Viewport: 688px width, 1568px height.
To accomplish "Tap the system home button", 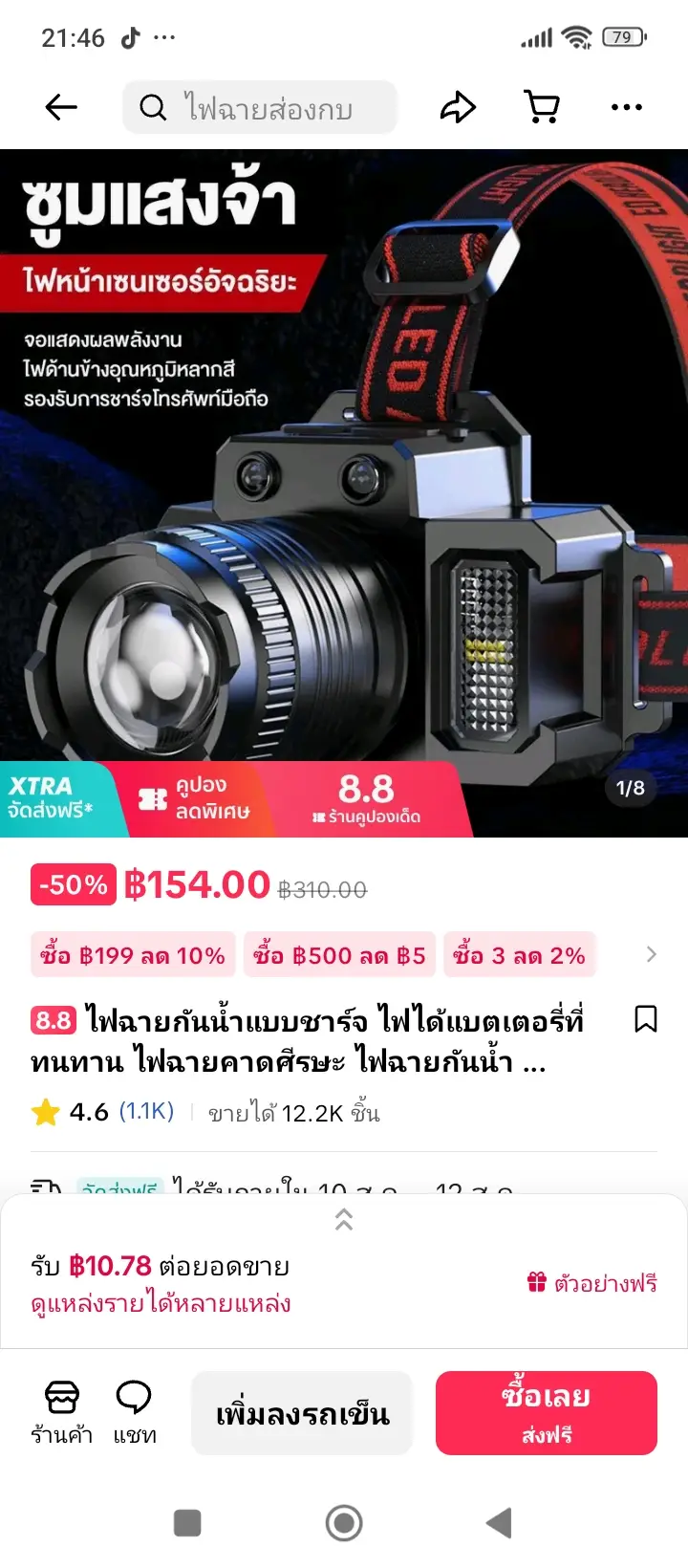I will click(344, 1523).
